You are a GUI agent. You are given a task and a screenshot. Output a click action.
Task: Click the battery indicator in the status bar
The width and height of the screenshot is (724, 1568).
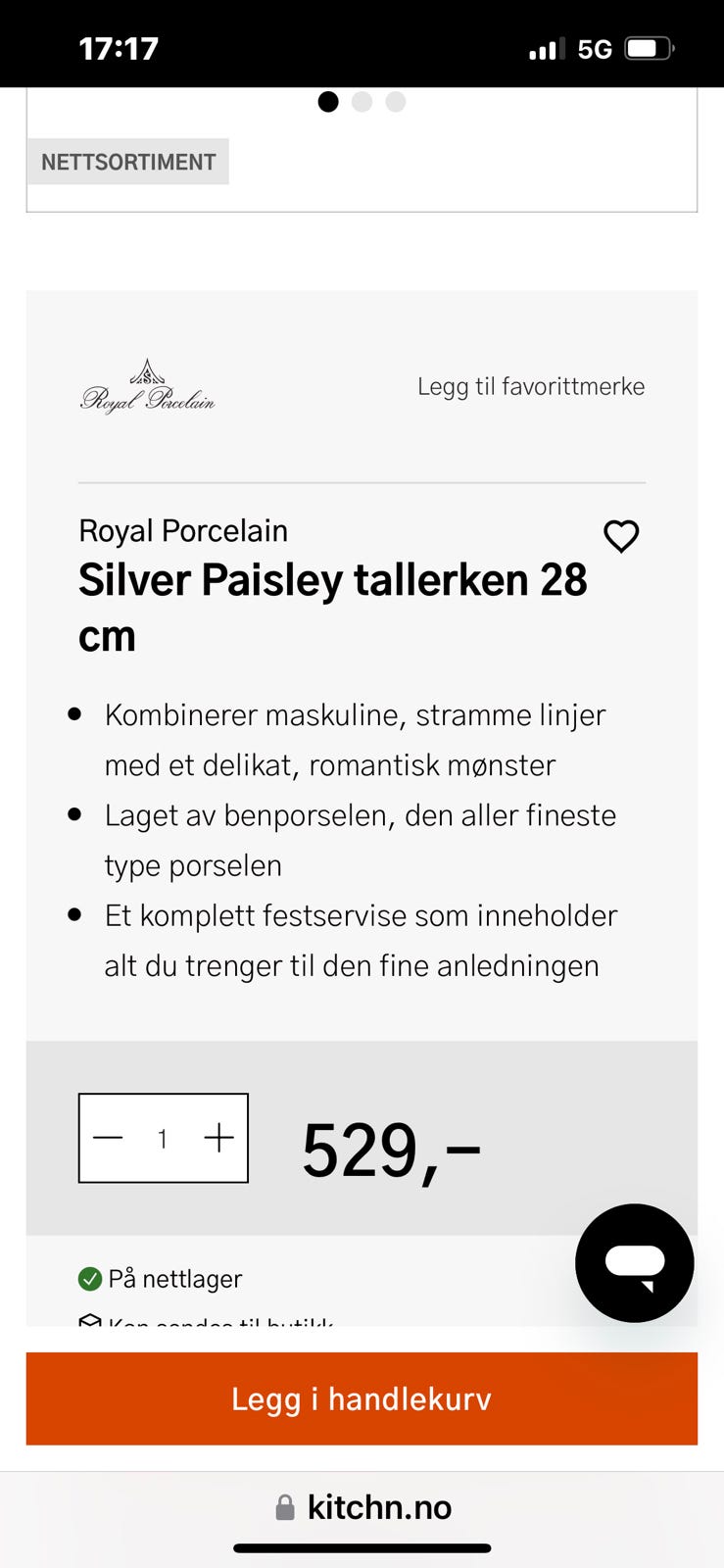coord(649,47)
